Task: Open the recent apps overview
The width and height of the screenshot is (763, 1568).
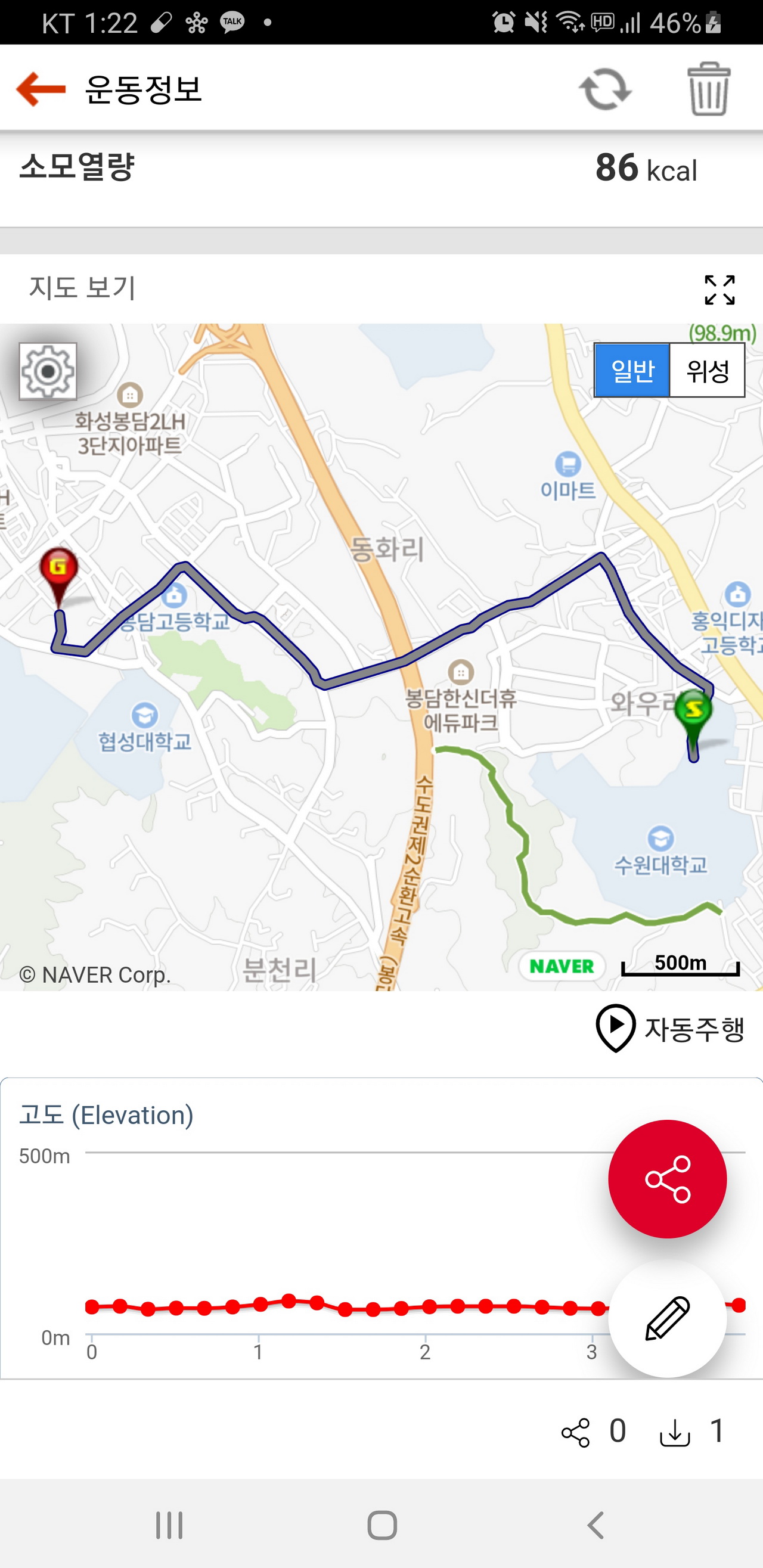Action: click(169, 1526)
